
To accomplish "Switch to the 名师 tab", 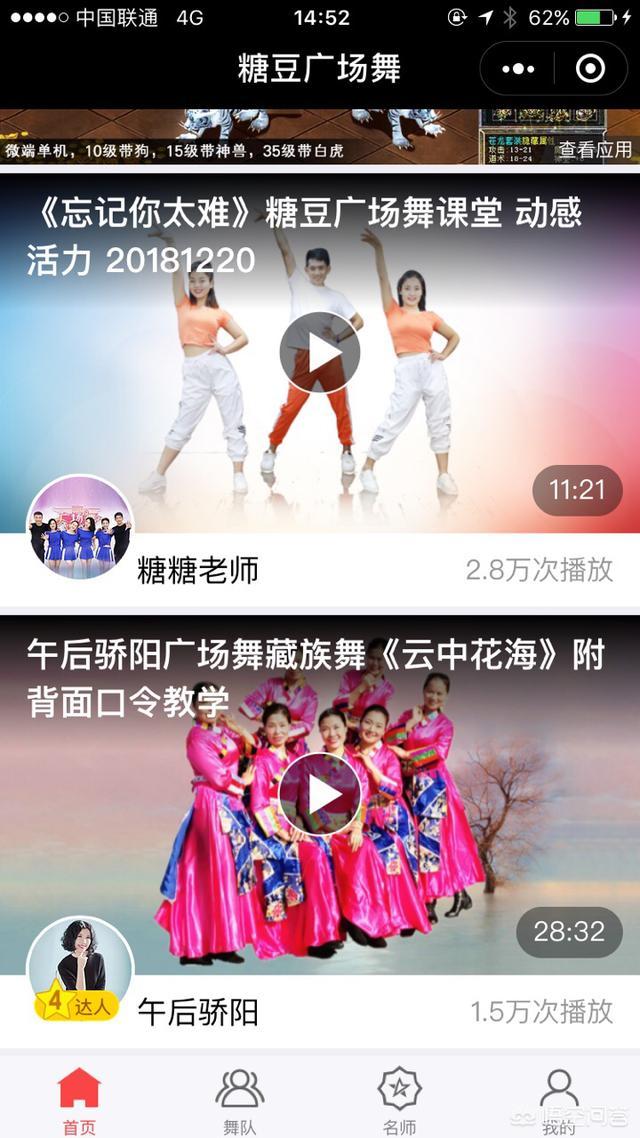I will pyautogui.click(x=400, y=1100).
